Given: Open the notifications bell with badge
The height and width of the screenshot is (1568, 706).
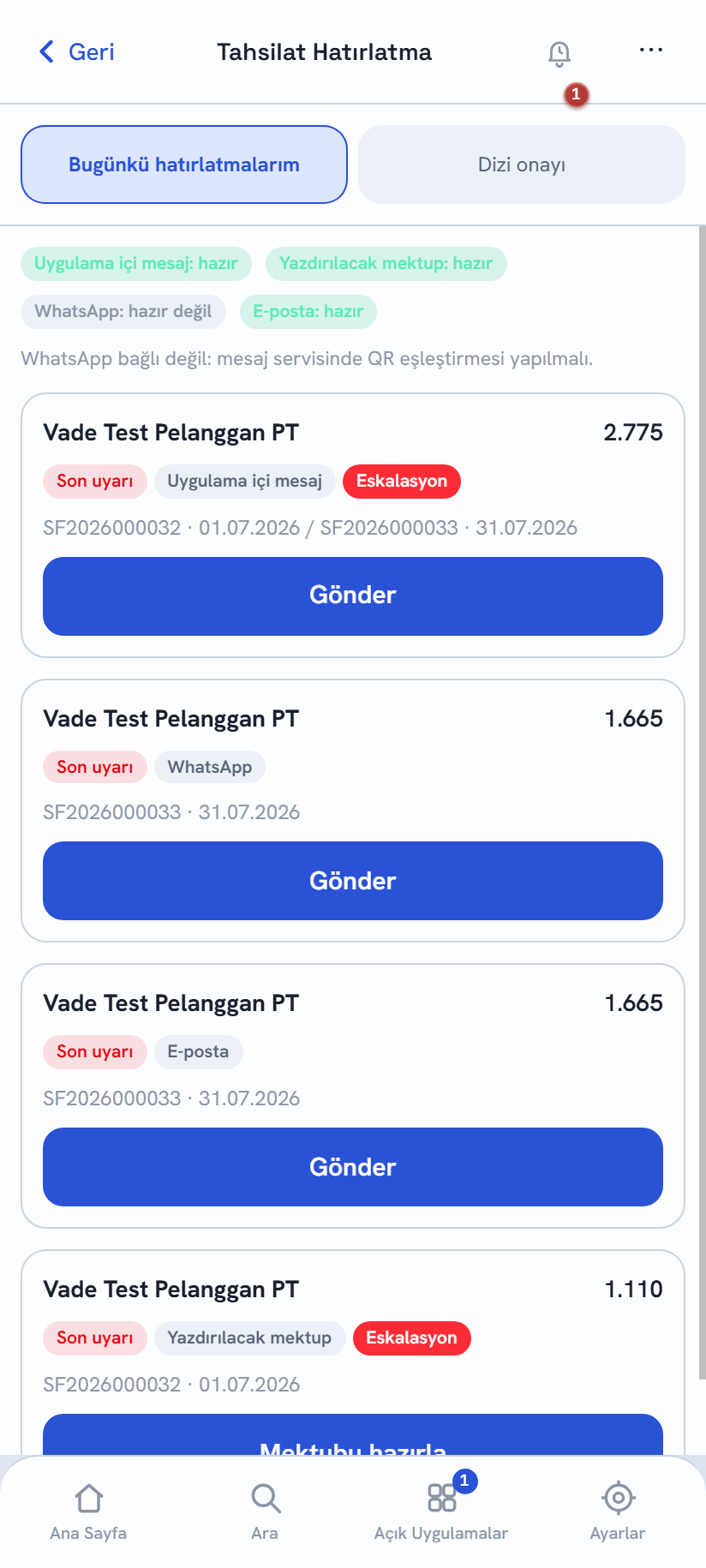Looking at the screenshot, I should pos(559,54).
